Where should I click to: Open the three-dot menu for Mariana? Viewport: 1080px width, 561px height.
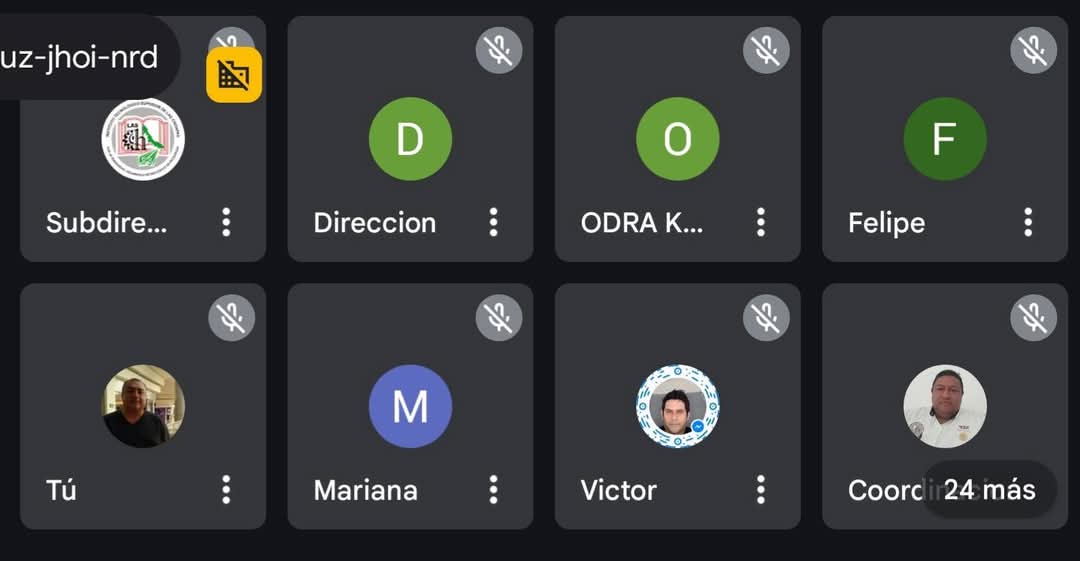[x=493, y=489]
